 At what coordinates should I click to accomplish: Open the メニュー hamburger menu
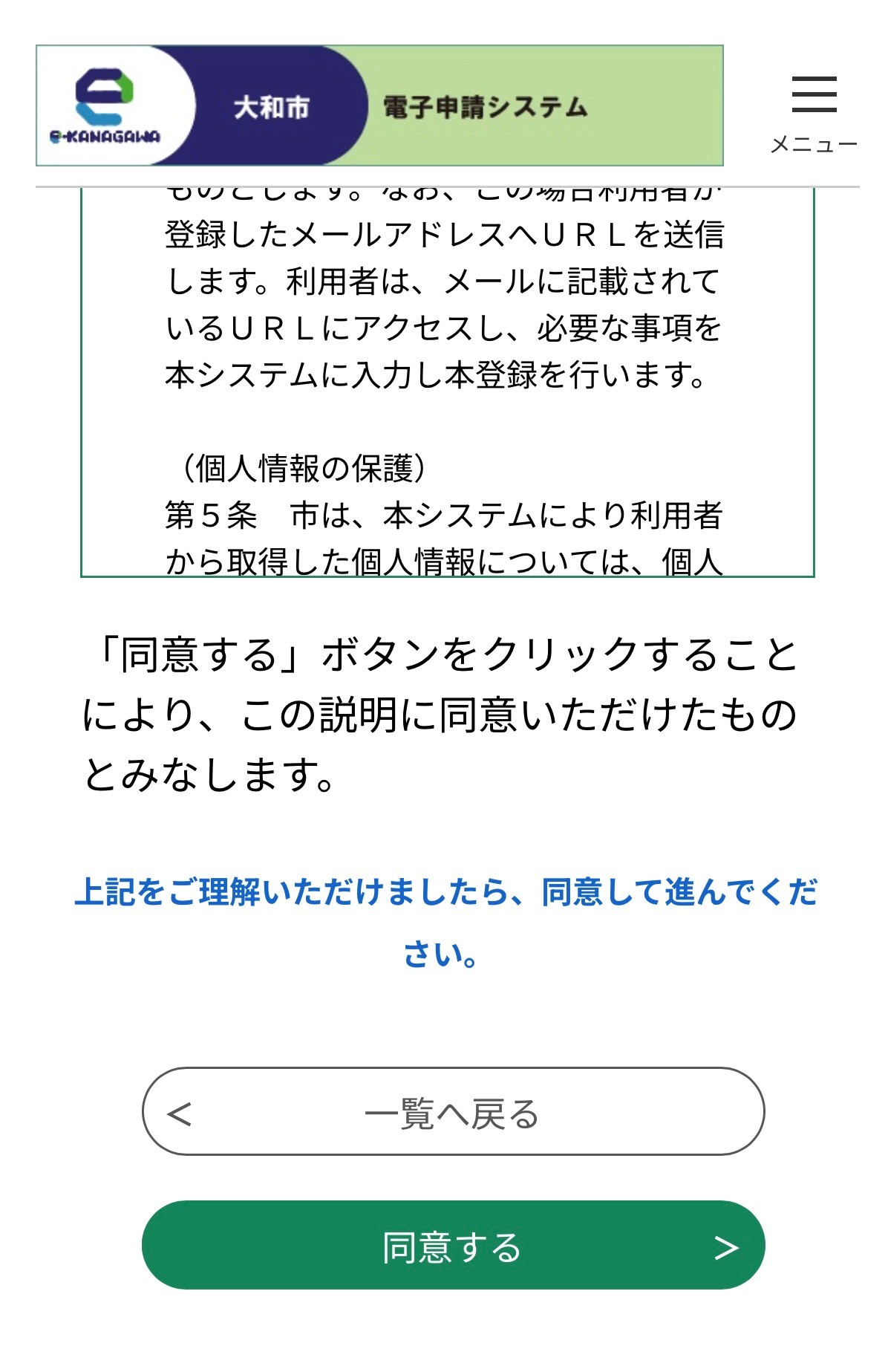[814, 111]
